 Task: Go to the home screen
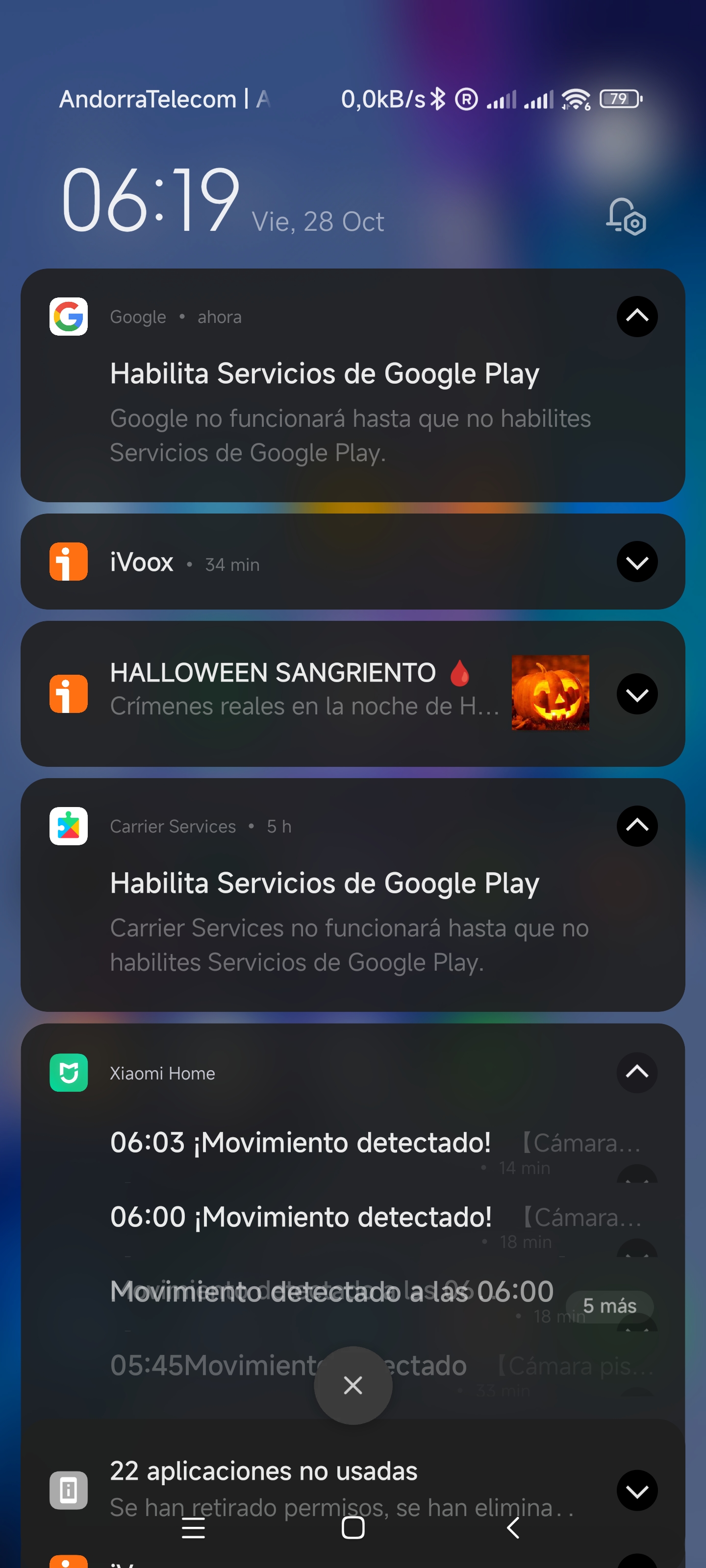tap(353, 1528)
